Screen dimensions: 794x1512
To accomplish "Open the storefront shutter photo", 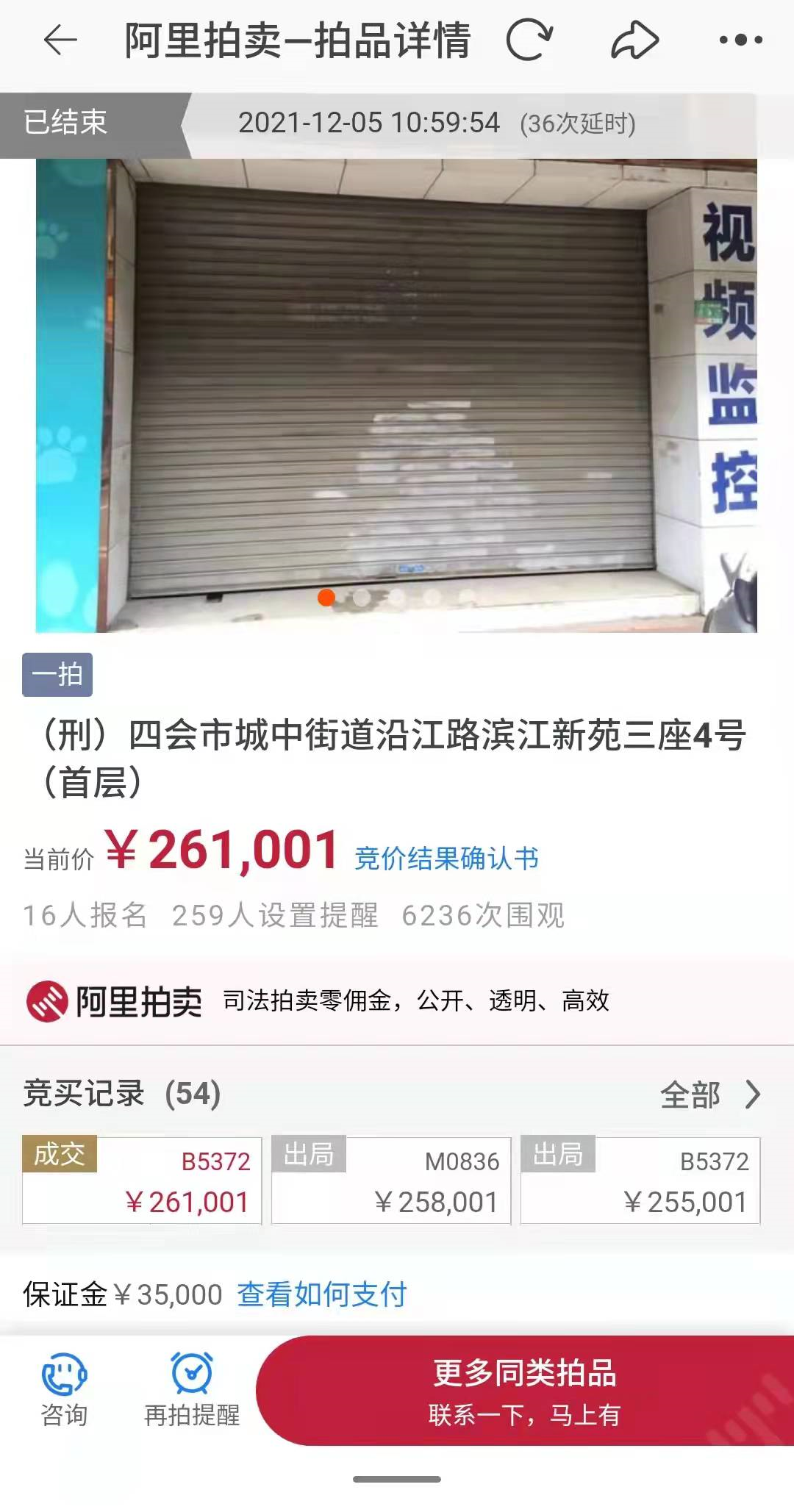I will [396, 395].
